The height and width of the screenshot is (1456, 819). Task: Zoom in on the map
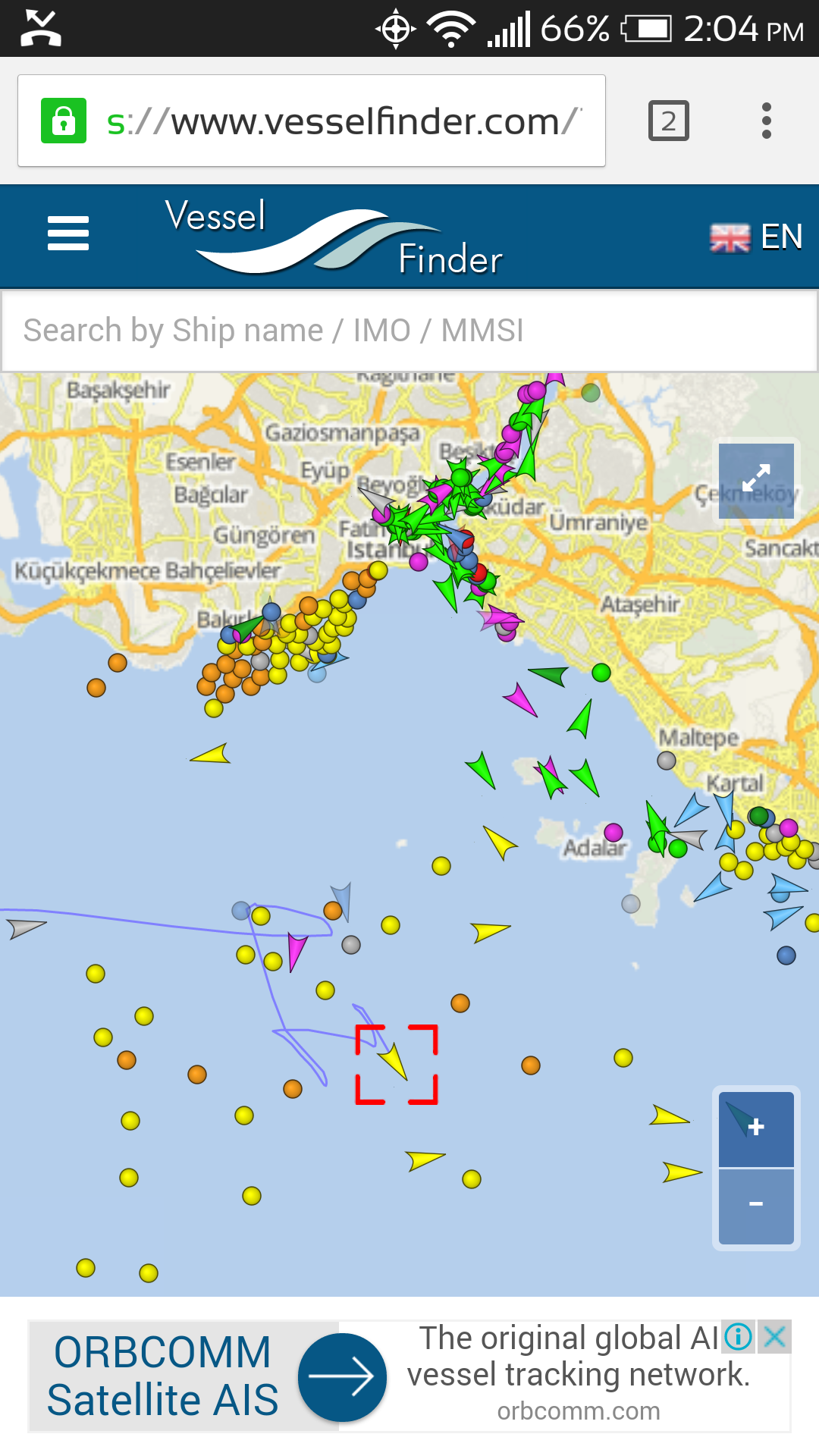coord(756,1128)
